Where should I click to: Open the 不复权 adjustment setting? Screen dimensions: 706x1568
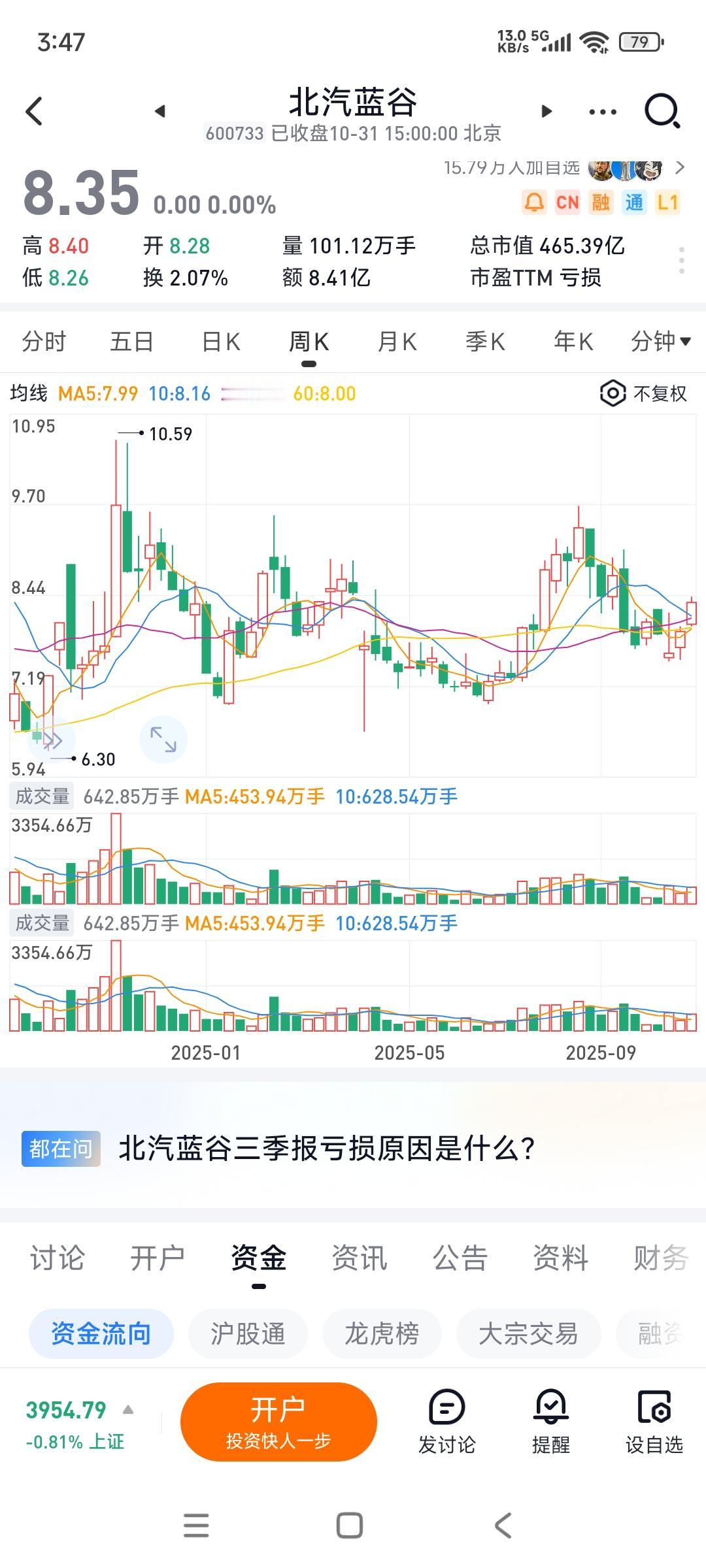pyautogui.click(x=644, y=393)
